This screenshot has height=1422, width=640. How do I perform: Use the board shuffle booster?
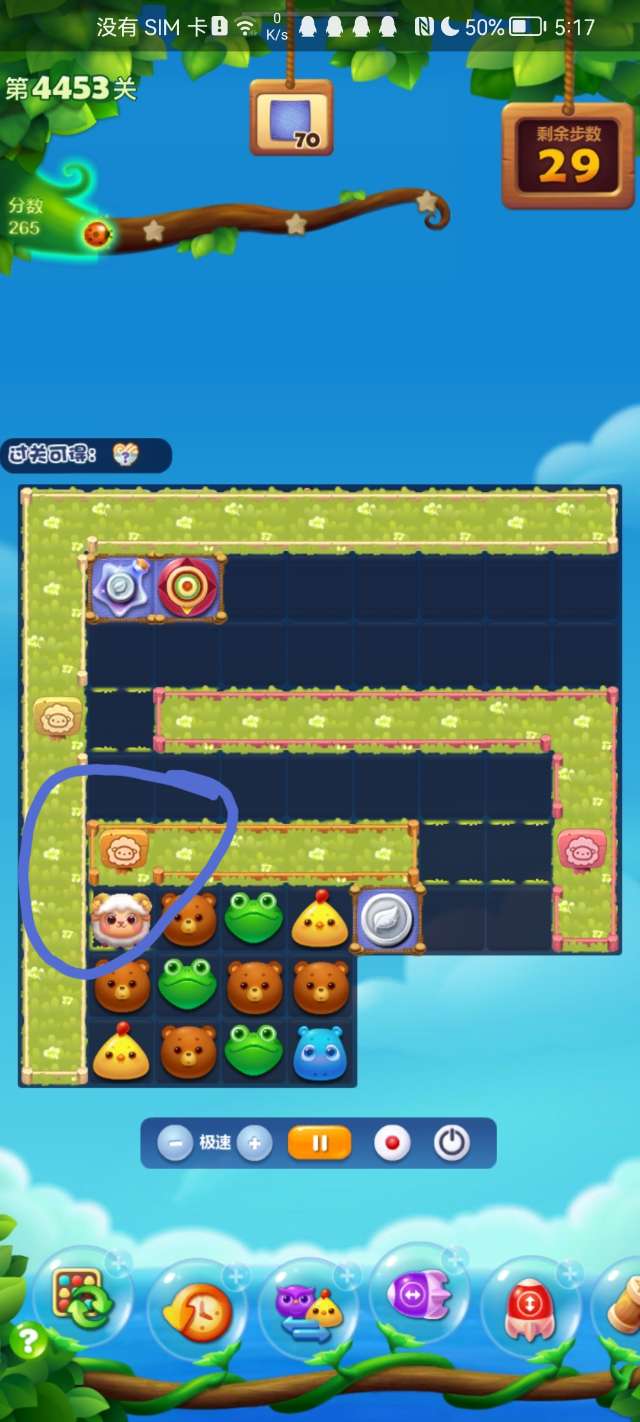81,1297
